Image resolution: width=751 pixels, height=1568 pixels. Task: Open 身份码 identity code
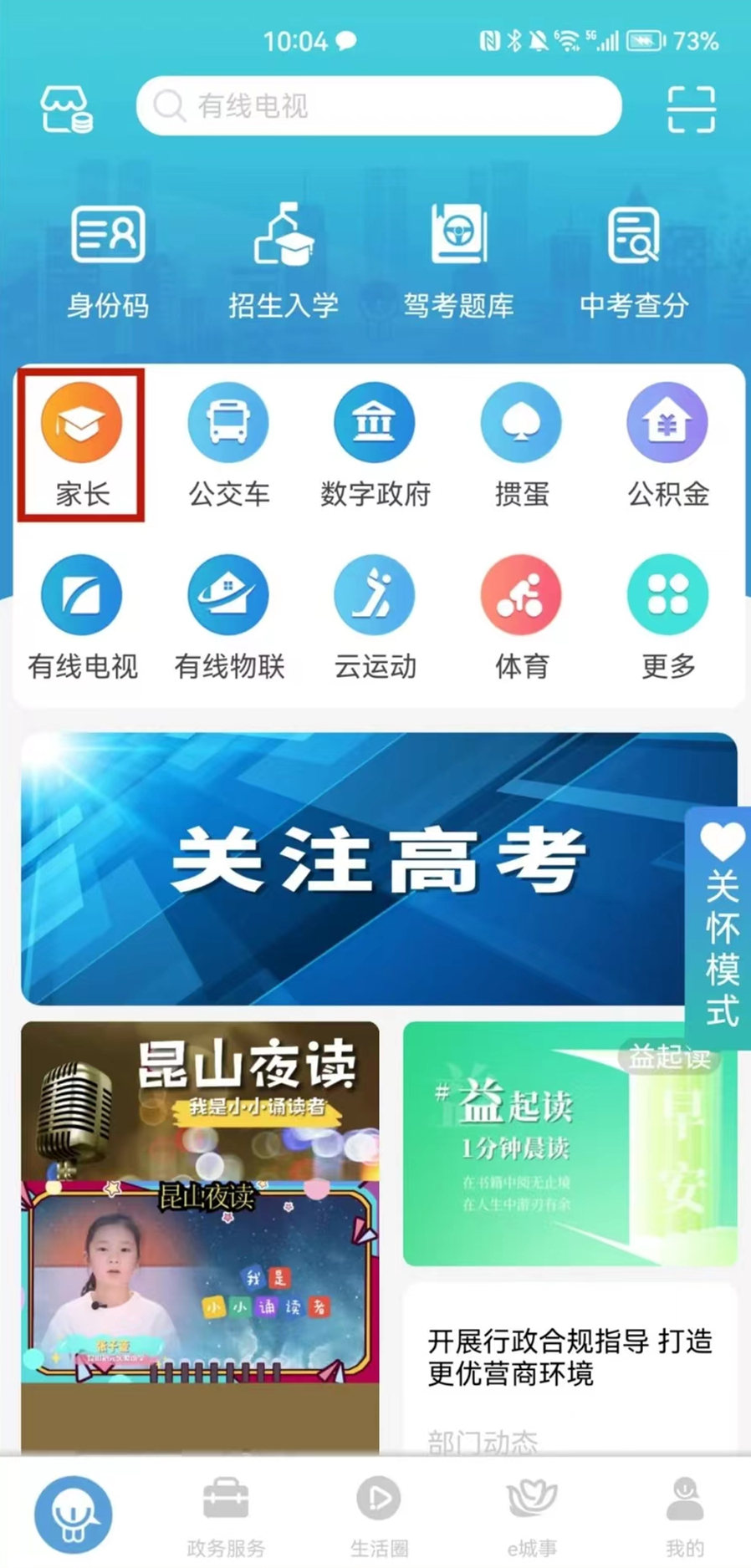(x=108, y=260)
